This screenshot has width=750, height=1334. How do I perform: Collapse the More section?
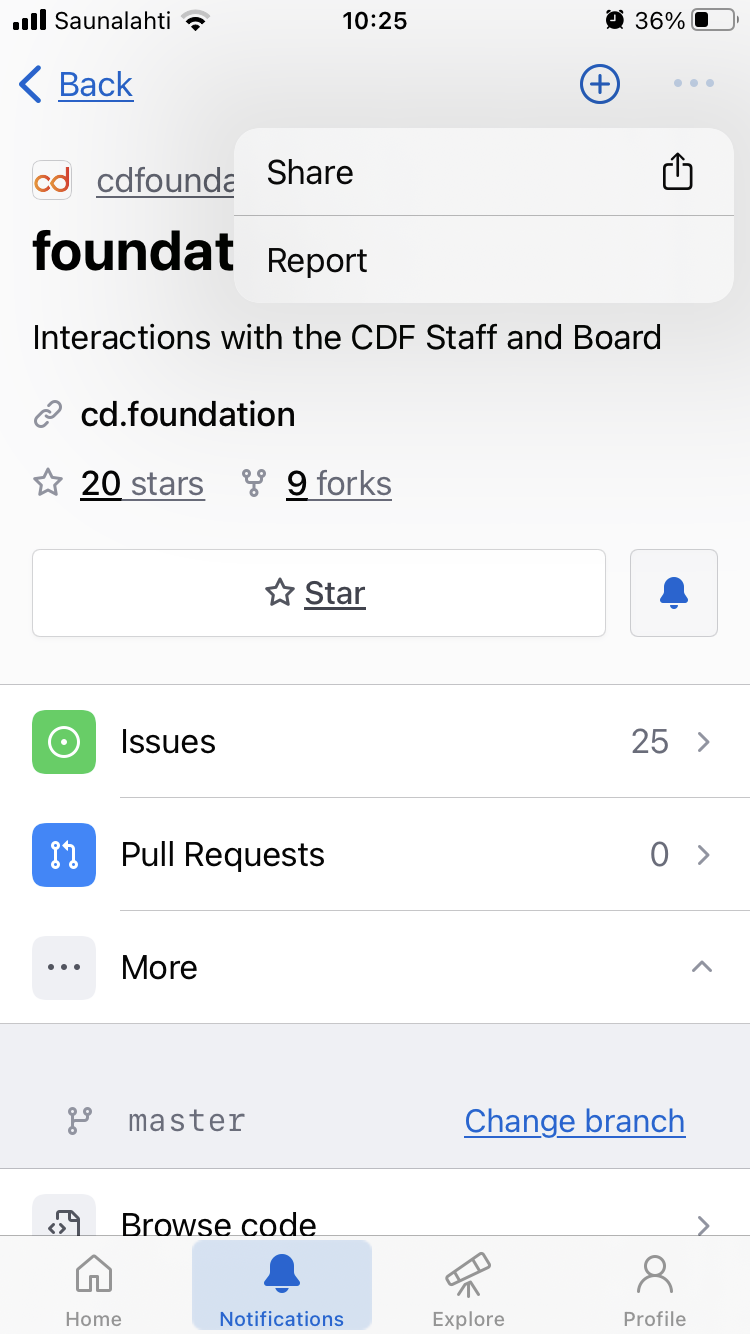pos(375,967)
